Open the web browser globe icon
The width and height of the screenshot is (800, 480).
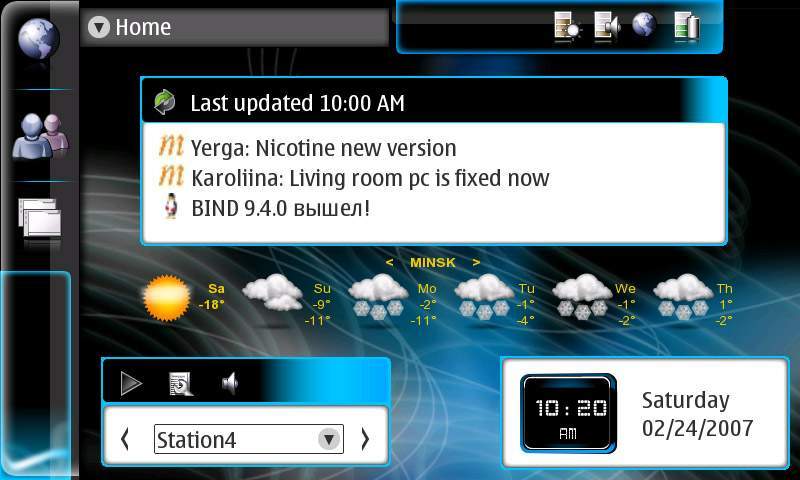pyautogui.click(x=38, y=38)
